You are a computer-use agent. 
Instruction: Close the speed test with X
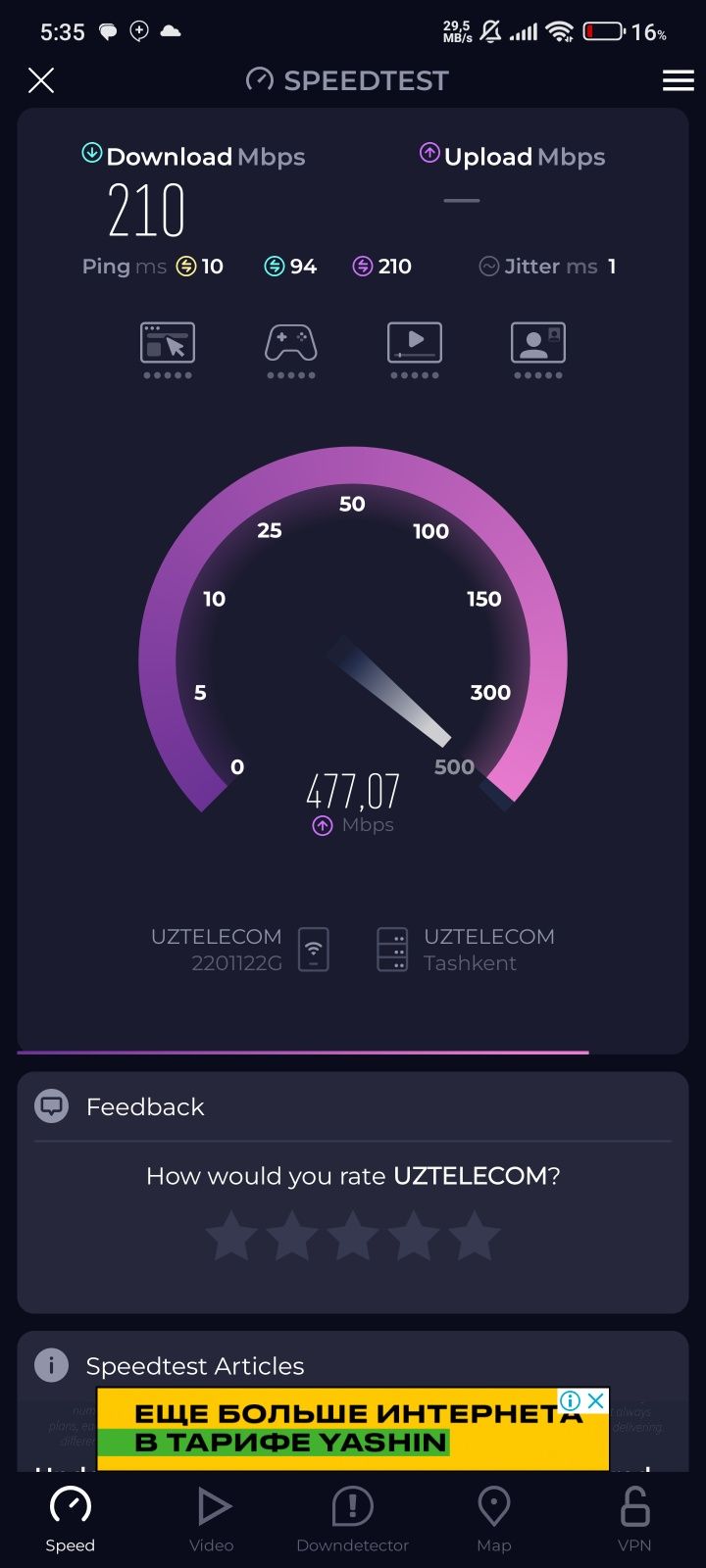click(x=41, y=80)
